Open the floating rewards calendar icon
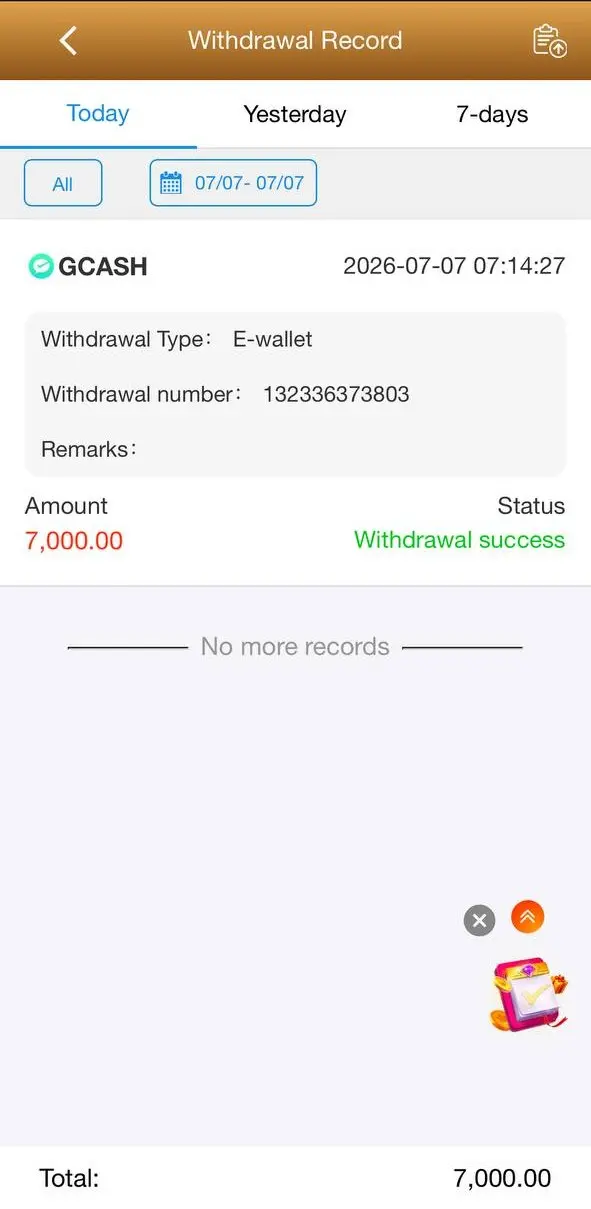The width and height of the screenshot is (591, 1209). click(529, 995)
